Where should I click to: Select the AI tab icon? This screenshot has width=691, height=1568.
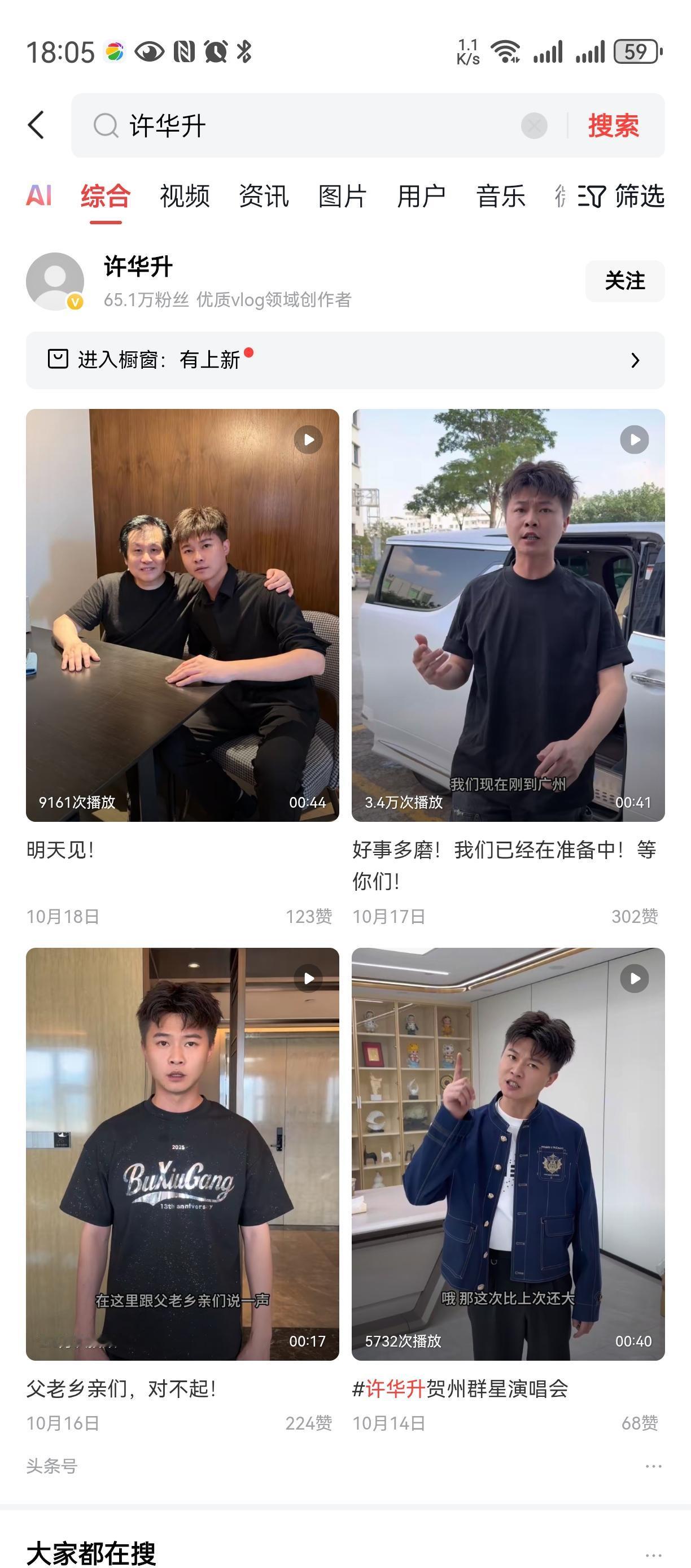click(38, 197)
